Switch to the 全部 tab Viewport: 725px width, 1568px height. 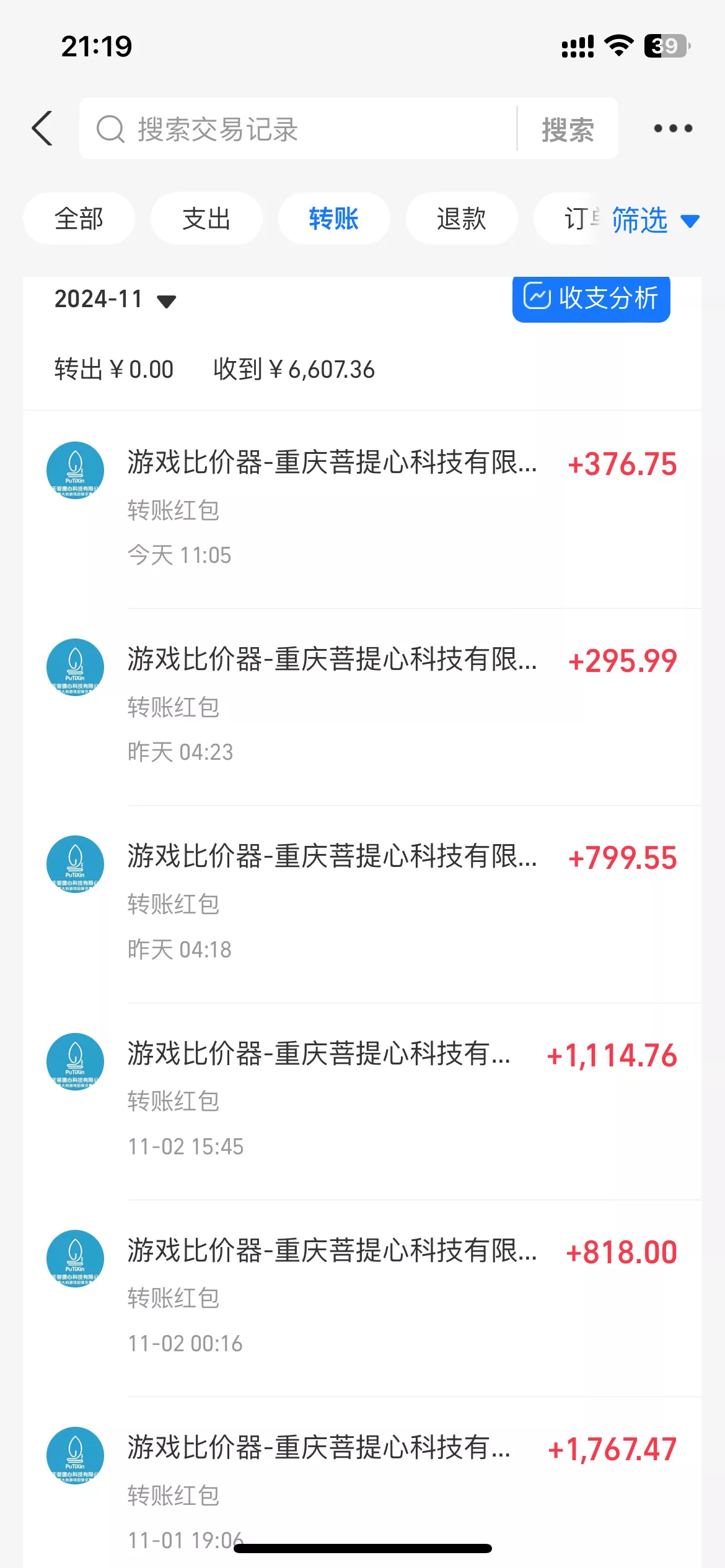79,219
